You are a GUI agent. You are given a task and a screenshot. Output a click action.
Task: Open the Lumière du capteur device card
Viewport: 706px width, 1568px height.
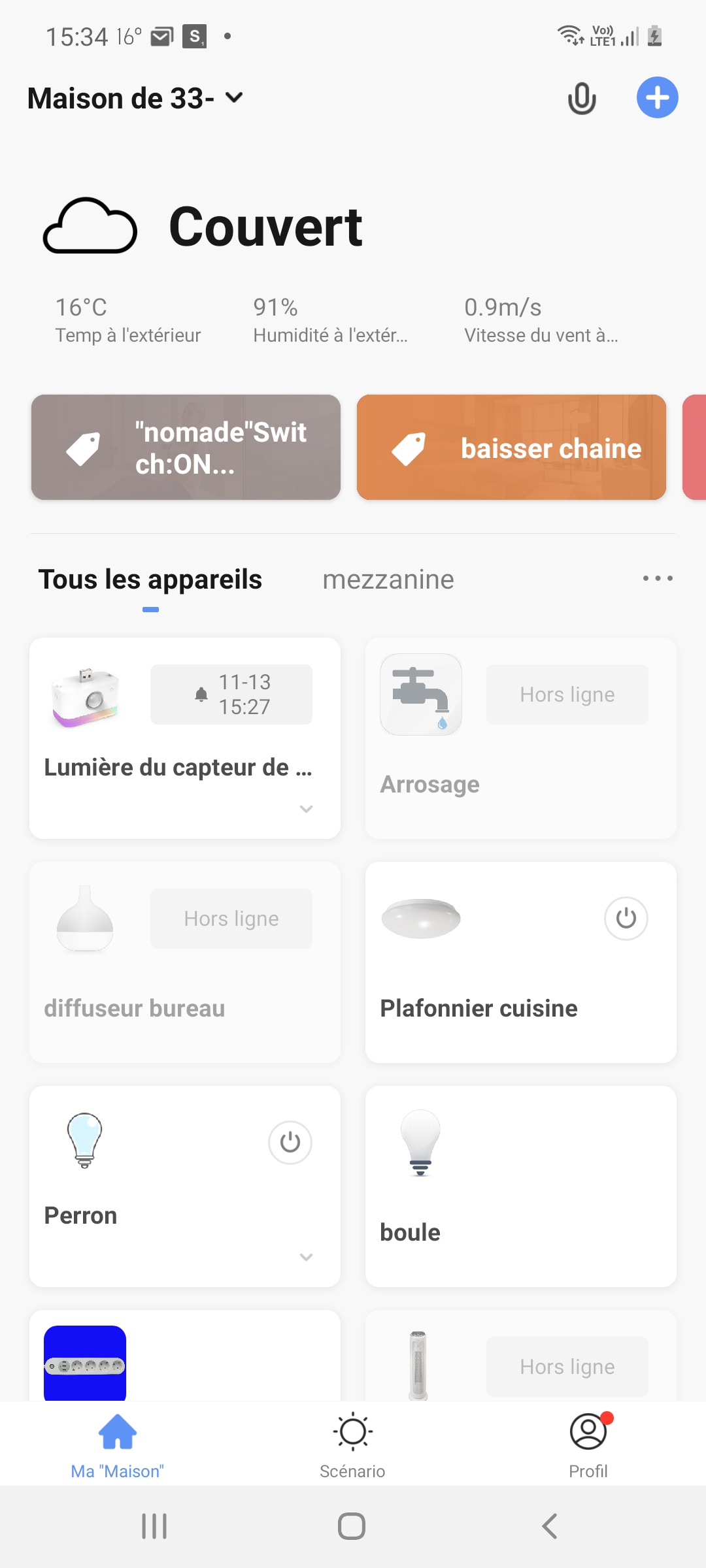(x=185, y=738)
